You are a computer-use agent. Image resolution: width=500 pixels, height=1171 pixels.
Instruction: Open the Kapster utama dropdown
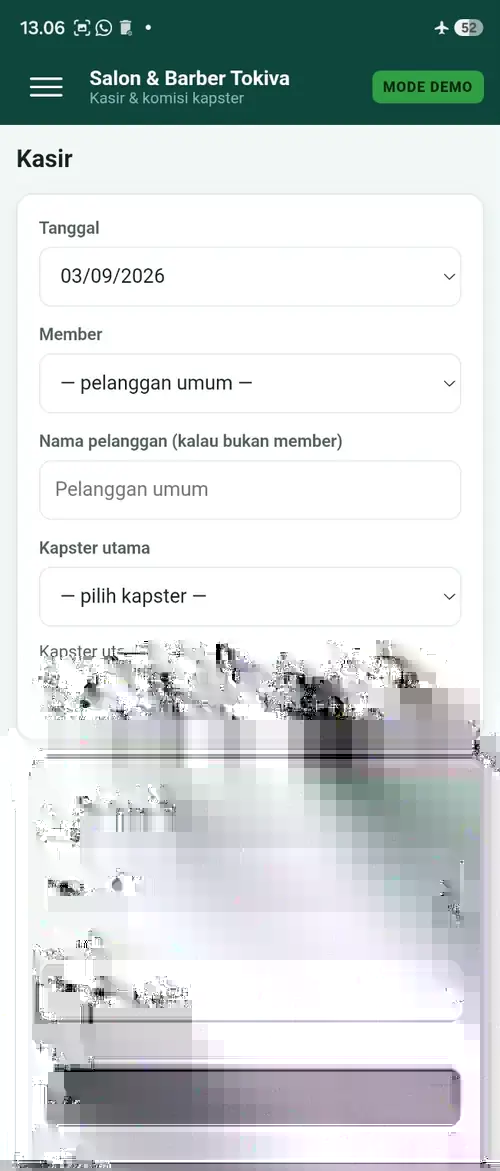[250, 597]
